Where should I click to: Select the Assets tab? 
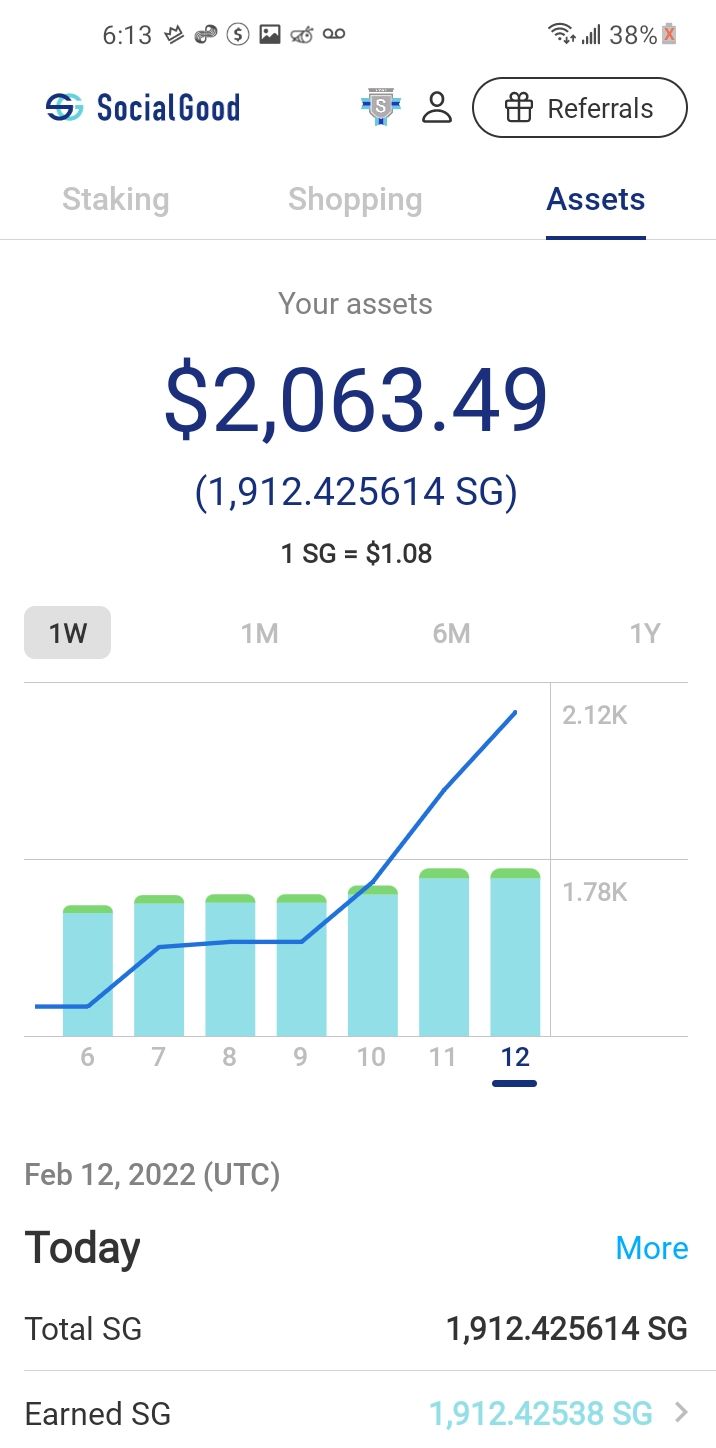click(x=595, y=199)
